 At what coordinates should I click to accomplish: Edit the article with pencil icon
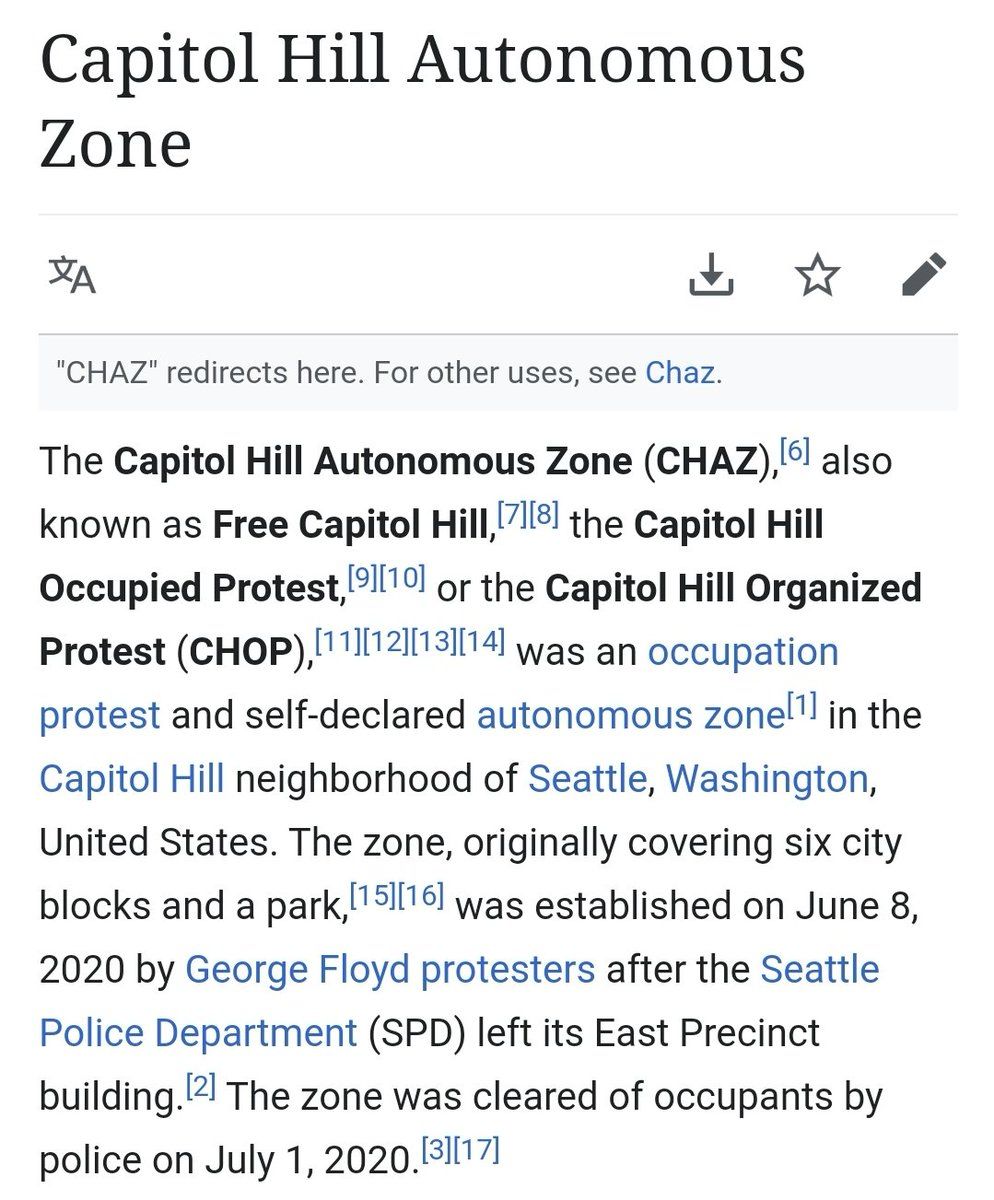[923, 274]
